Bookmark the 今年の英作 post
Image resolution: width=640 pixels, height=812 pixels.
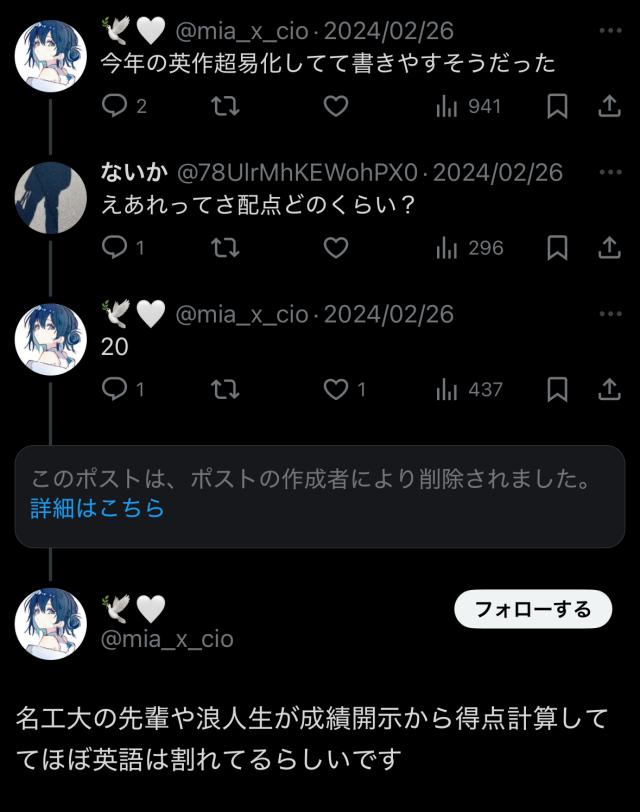pos(559,105)
